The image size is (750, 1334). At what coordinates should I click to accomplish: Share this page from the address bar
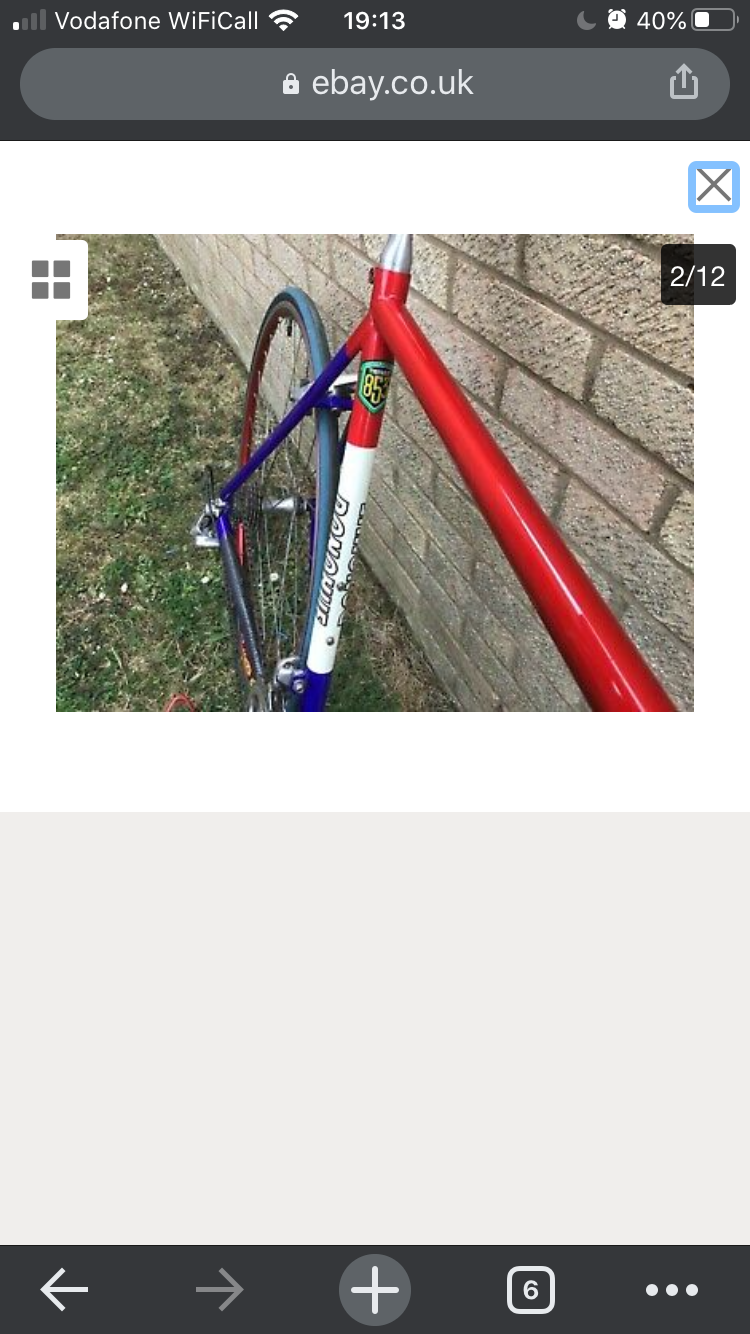click(683, 82)
